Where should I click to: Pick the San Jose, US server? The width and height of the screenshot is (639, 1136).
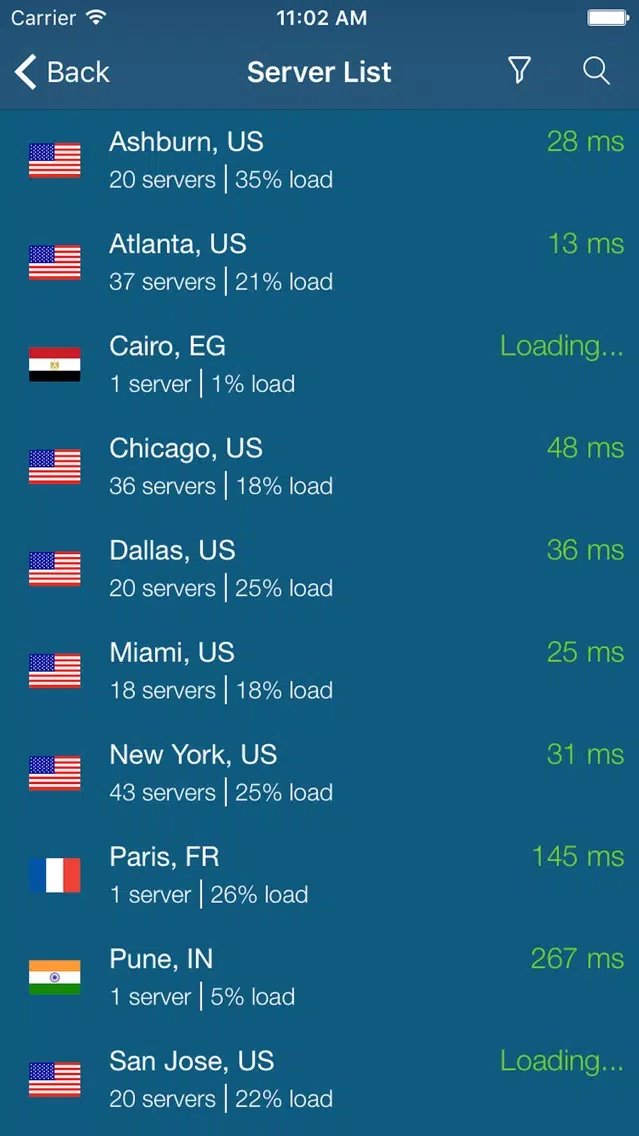click(x=320, y=1080)
